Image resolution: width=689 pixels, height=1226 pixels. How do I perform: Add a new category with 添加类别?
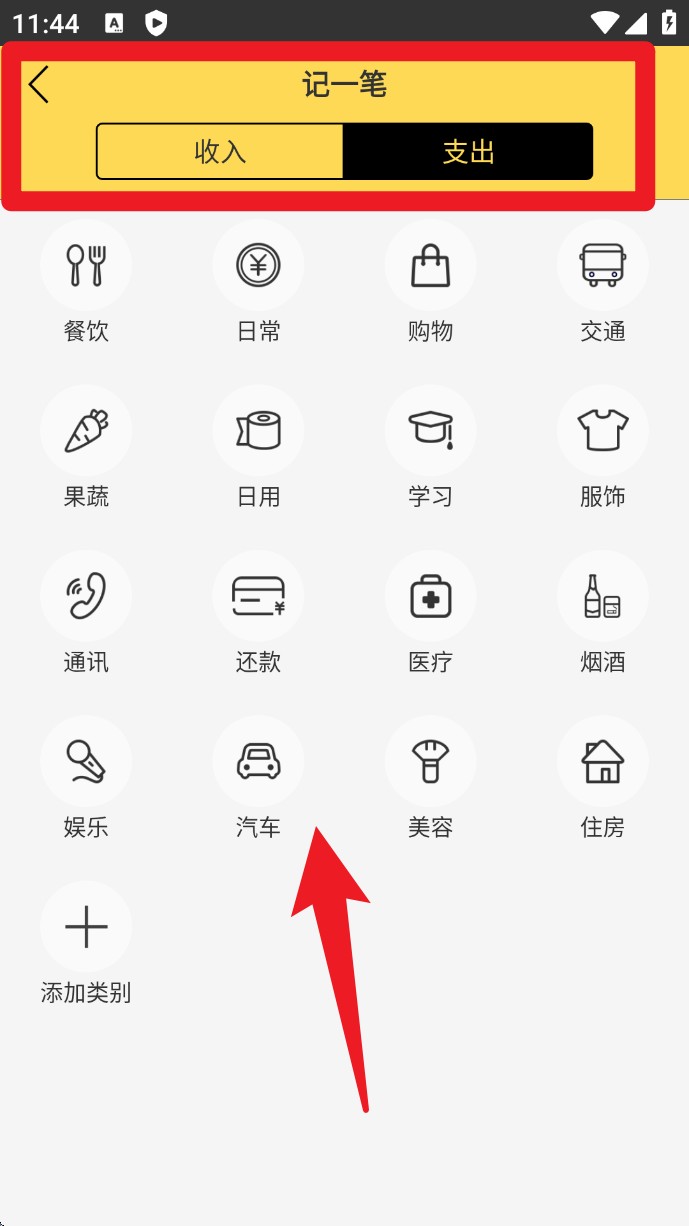tap(86, 927)
